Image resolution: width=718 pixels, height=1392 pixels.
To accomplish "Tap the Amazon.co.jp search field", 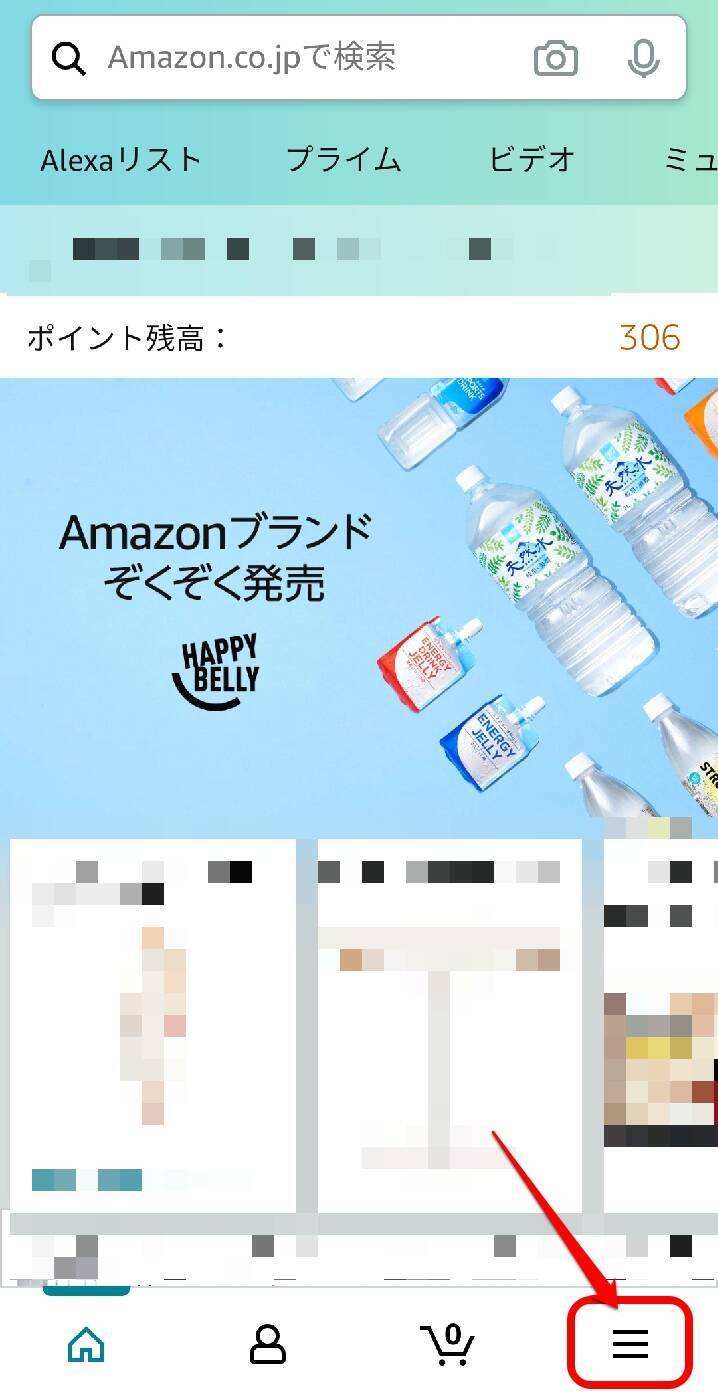I will [300, 58].
